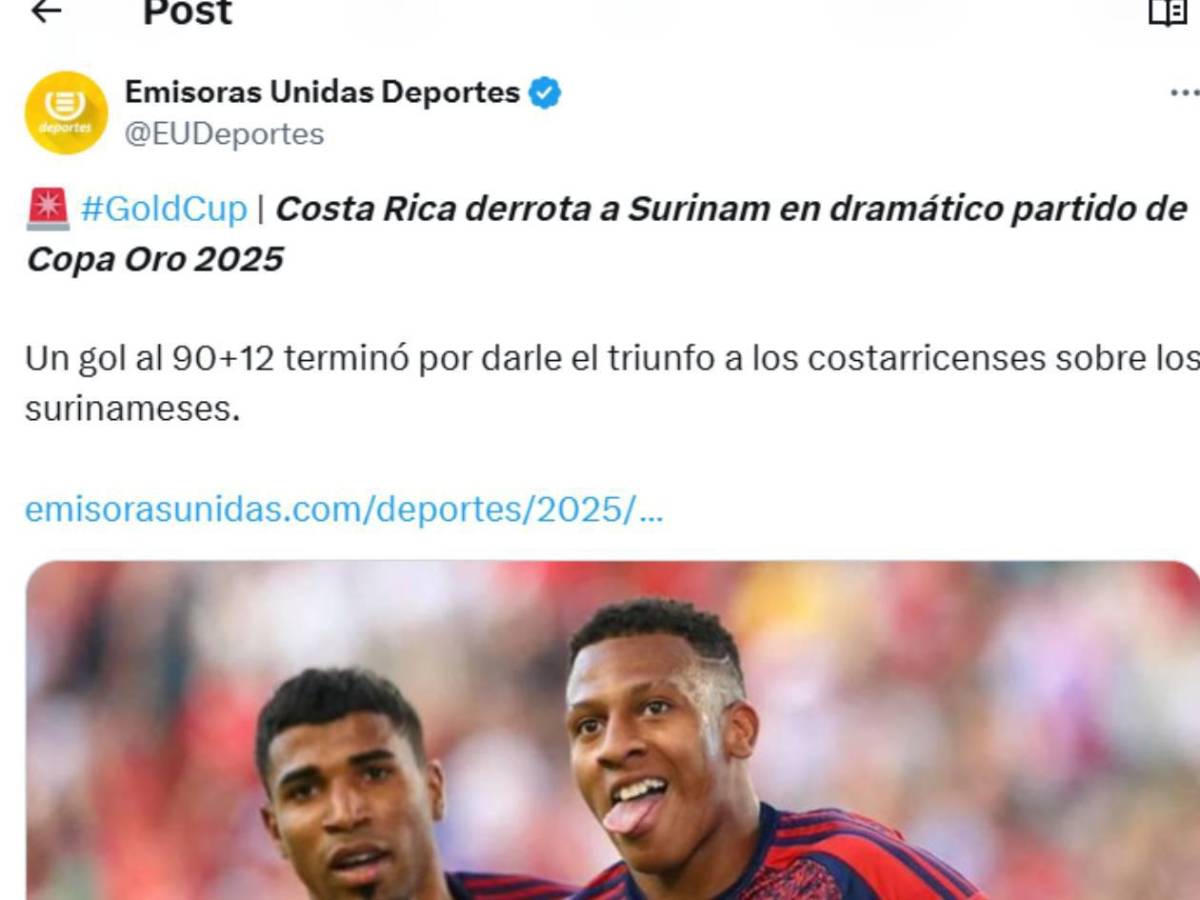Open the post's three-dot overflow menu
Screen dimensions: 1200x900
click(x=1183, y=93)
